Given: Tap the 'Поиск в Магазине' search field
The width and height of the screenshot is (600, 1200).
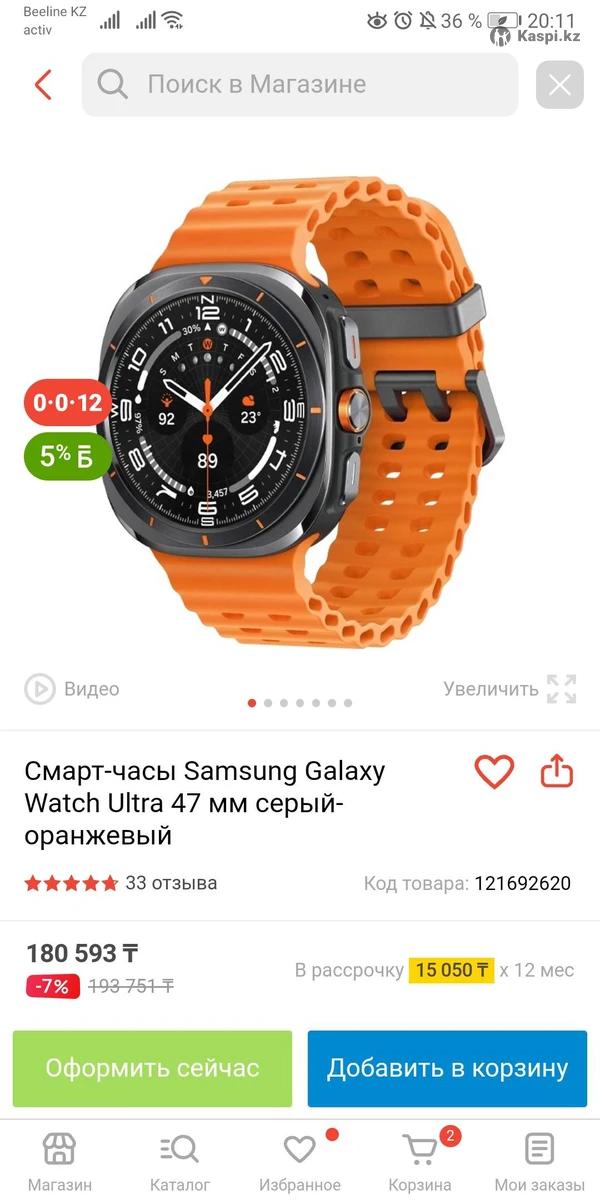Looking at the screenshot, I should pyautogui.click(x=300, y=84).
